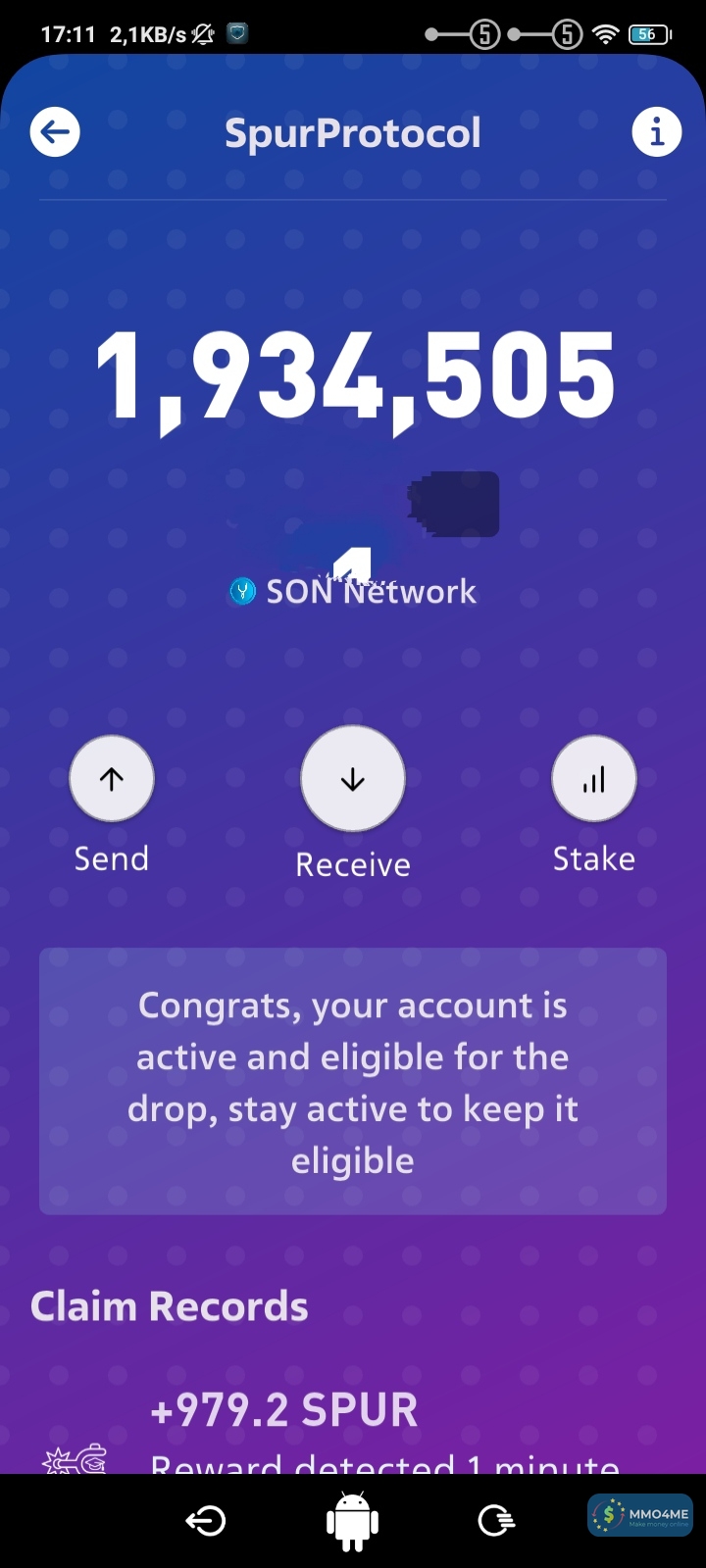Open the Receive option
Viewport: 706px width, 1568px height.
click(352, 779)
